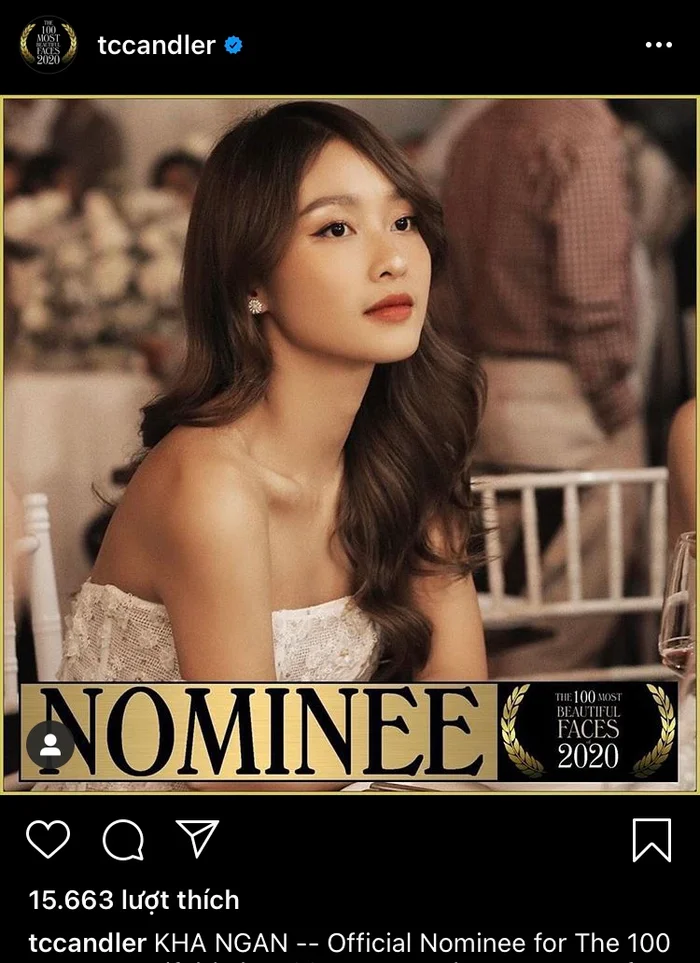The image size is (700, 963).
Task: Share the post via paper plane icon
Action: coord(197,839)
